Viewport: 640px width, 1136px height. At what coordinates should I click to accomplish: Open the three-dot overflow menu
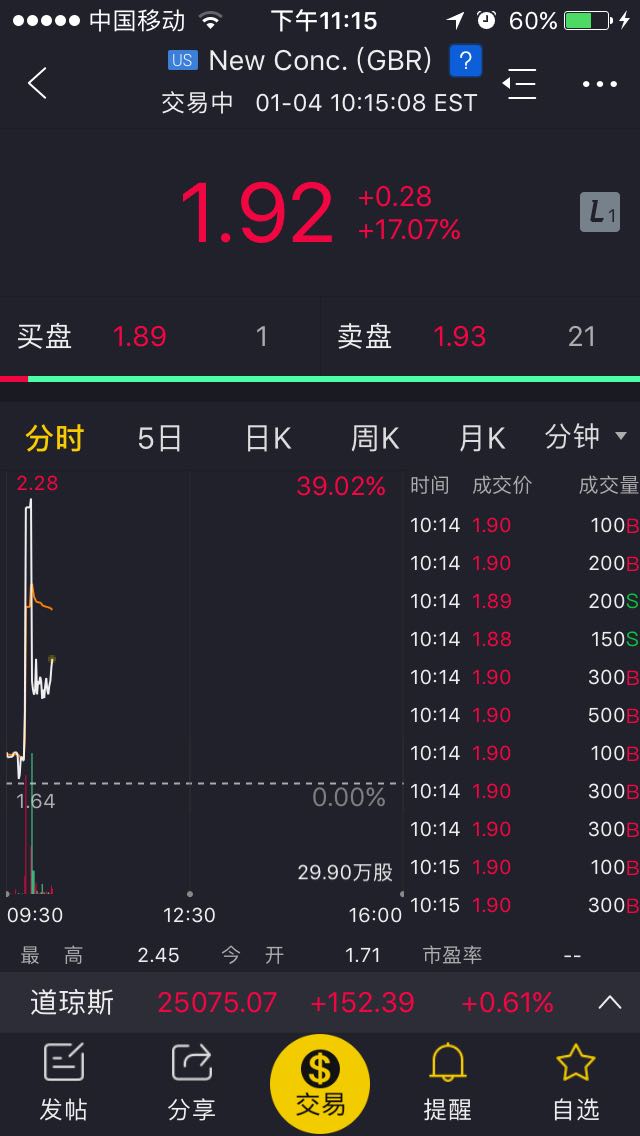click(599, 84)
